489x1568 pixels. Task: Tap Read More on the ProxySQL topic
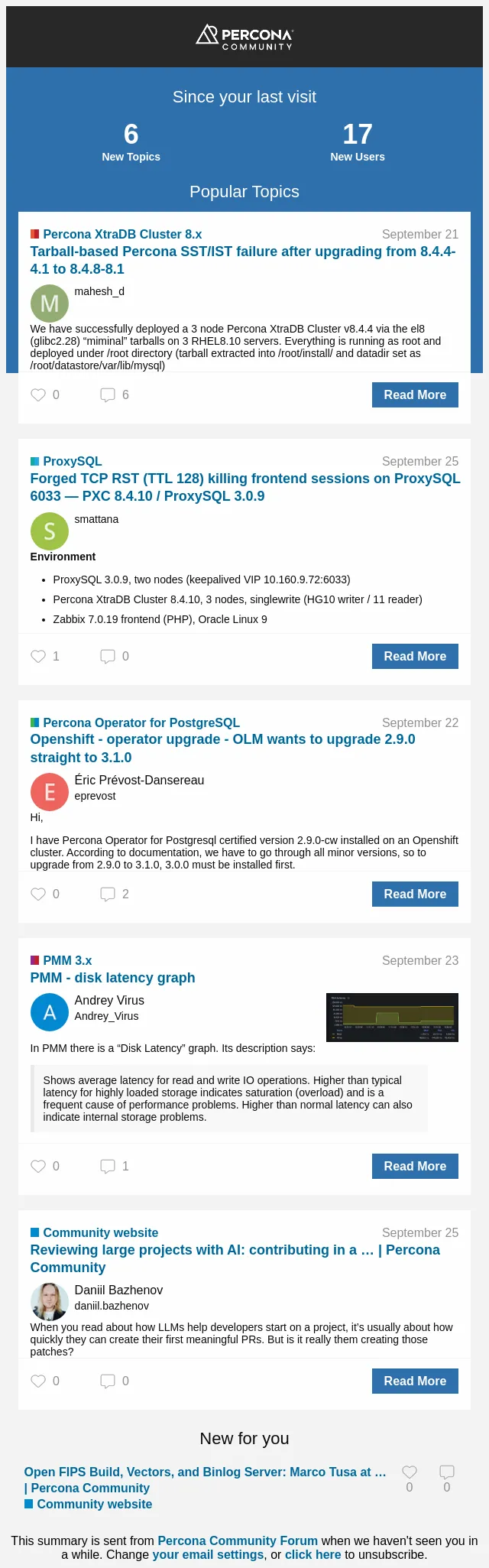(415, 657)
